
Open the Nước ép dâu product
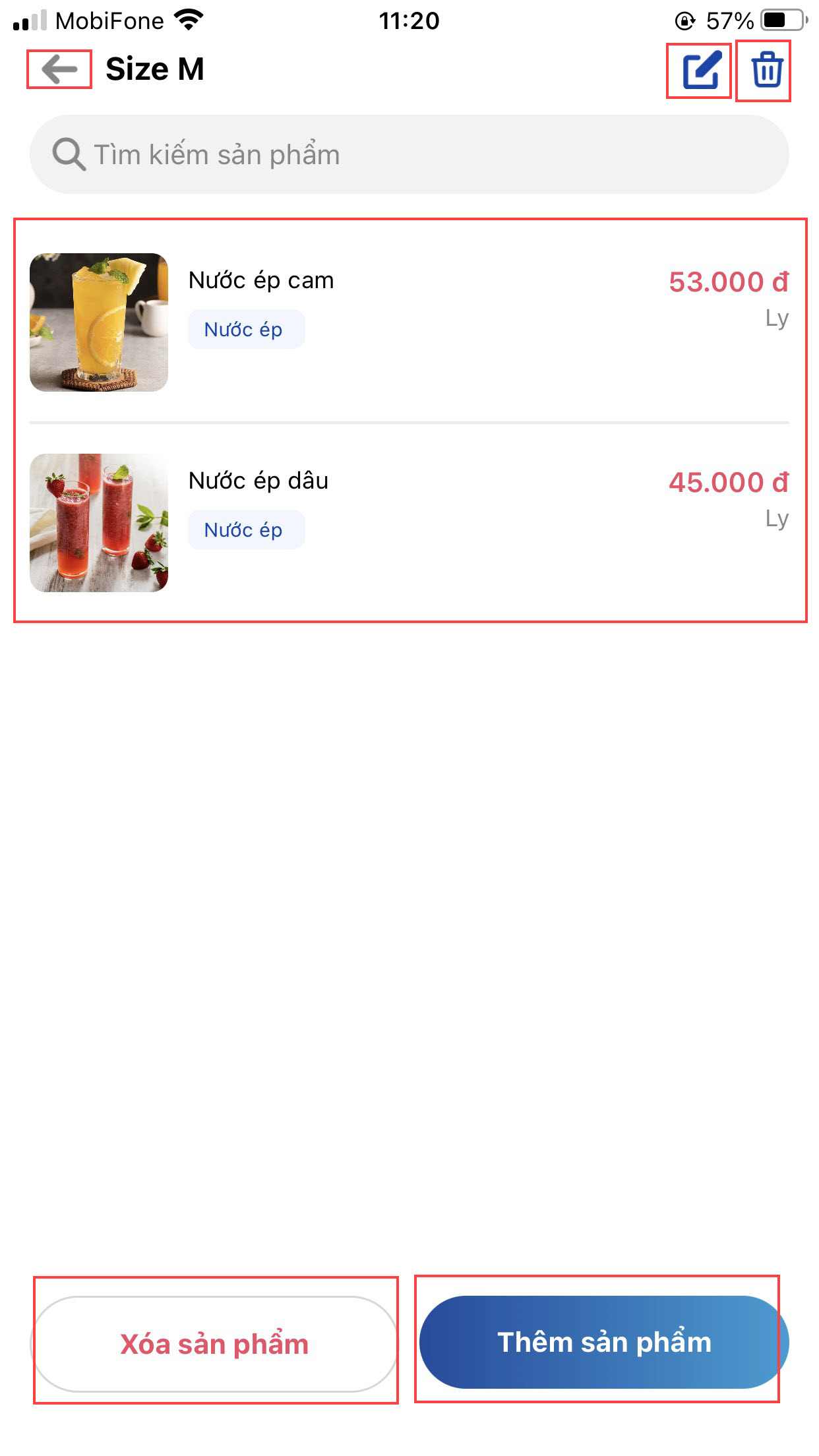(x=409, y=523)
